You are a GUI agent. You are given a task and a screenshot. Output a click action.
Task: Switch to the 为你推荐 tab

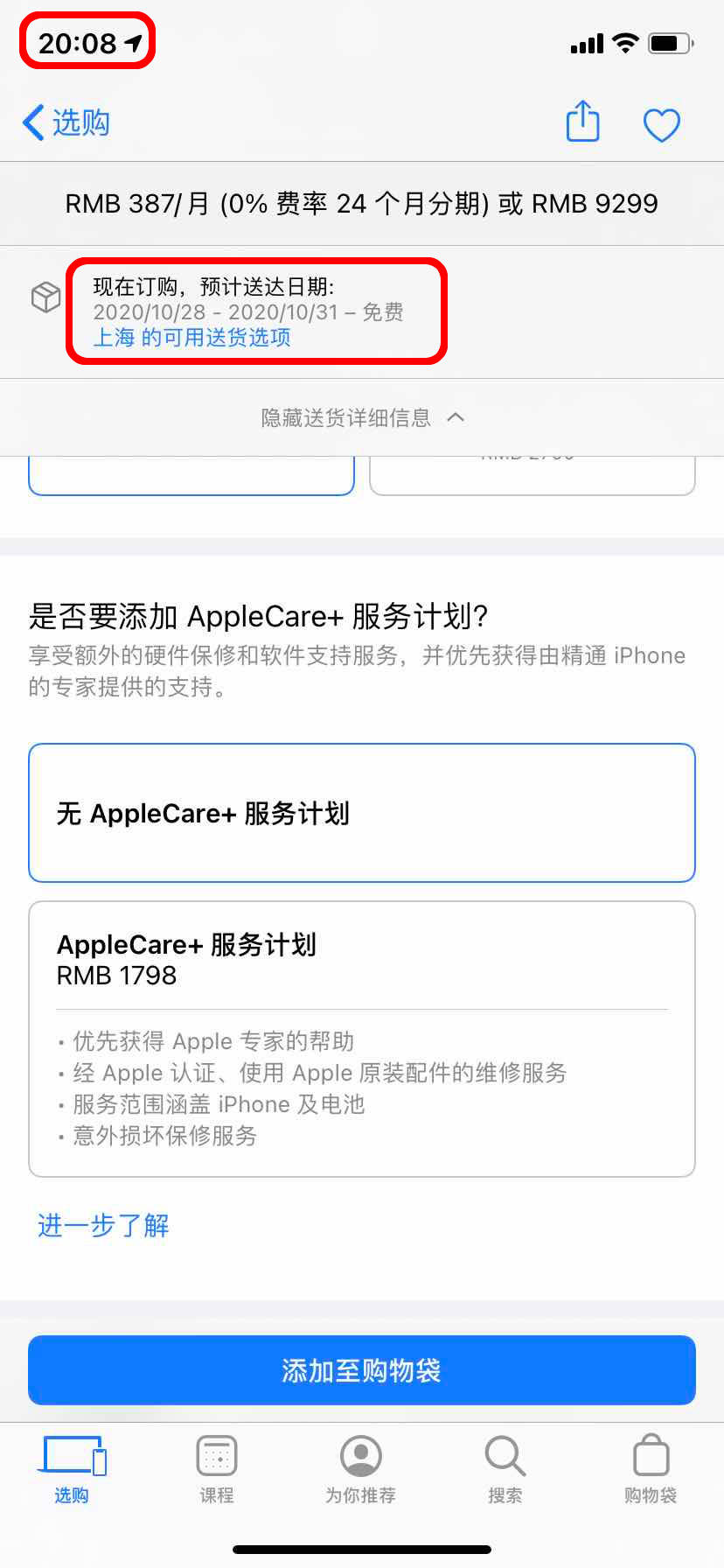[361, 1469]
